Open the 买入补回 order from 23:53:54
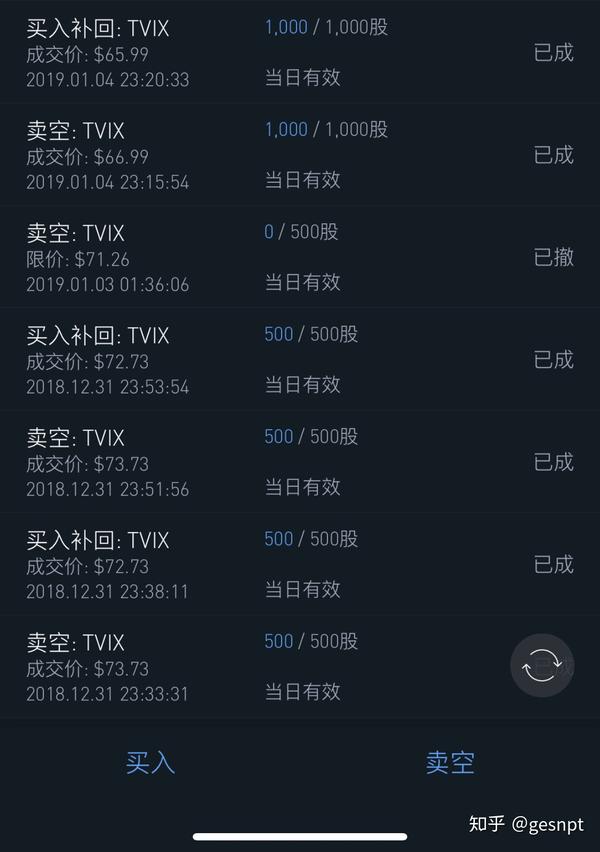 300,360
